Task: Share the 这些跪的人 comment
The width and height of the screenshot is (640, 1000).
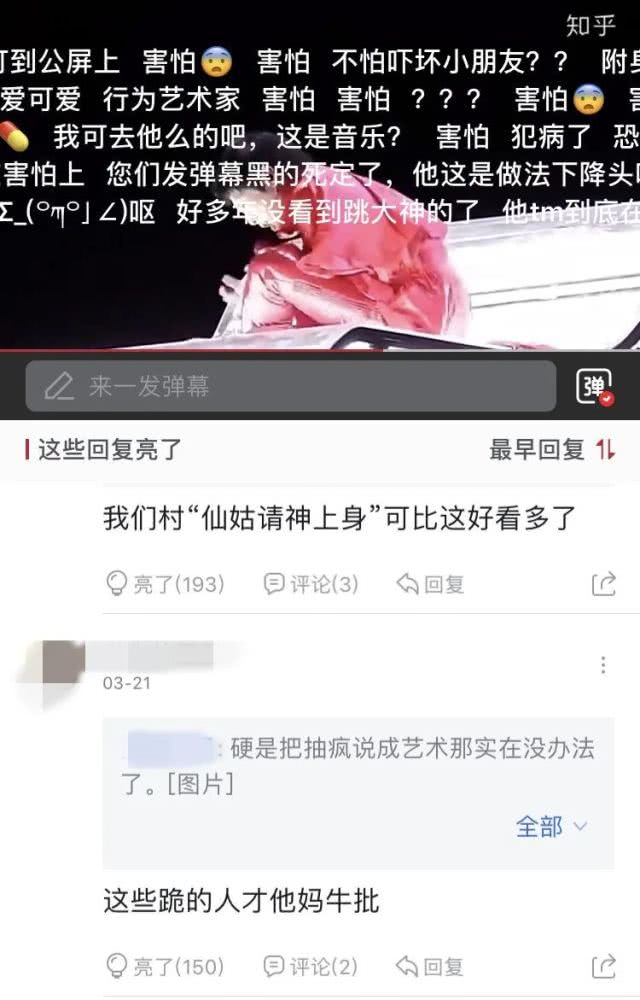Action: click(x=603, y=966)
